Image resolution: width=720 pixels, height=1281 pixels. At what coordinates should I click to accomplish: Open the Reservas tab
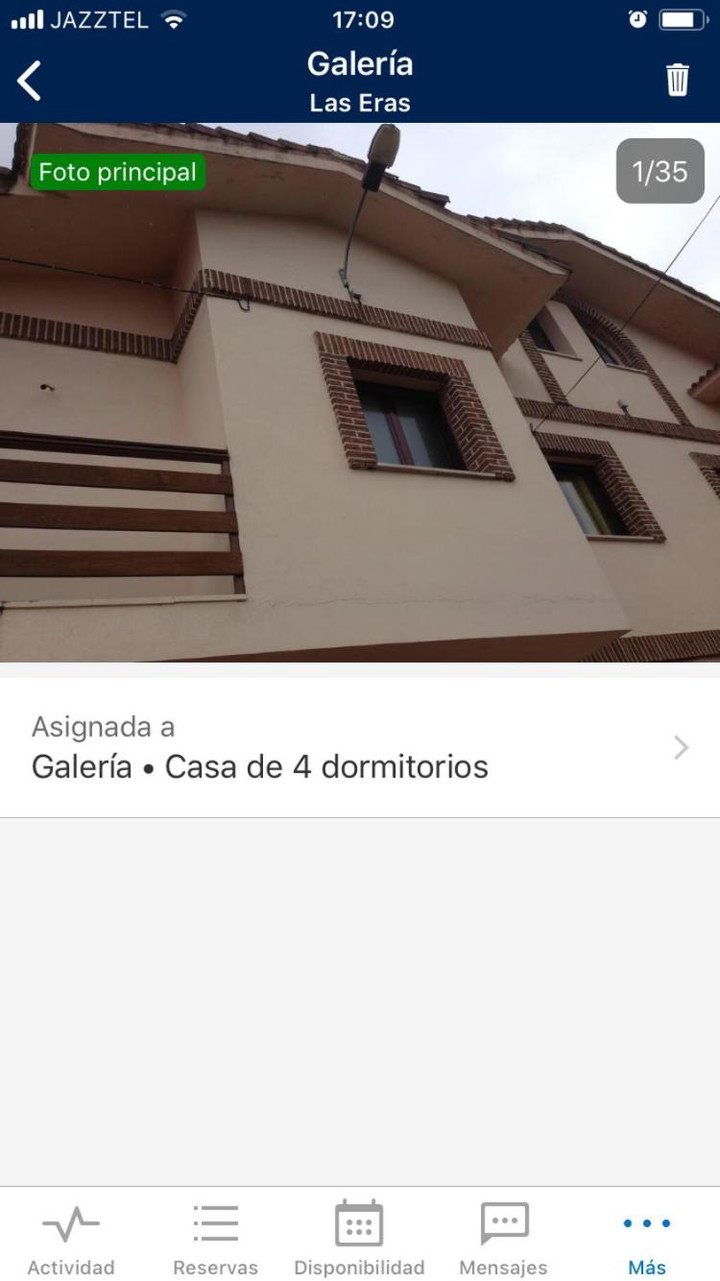215,1240
